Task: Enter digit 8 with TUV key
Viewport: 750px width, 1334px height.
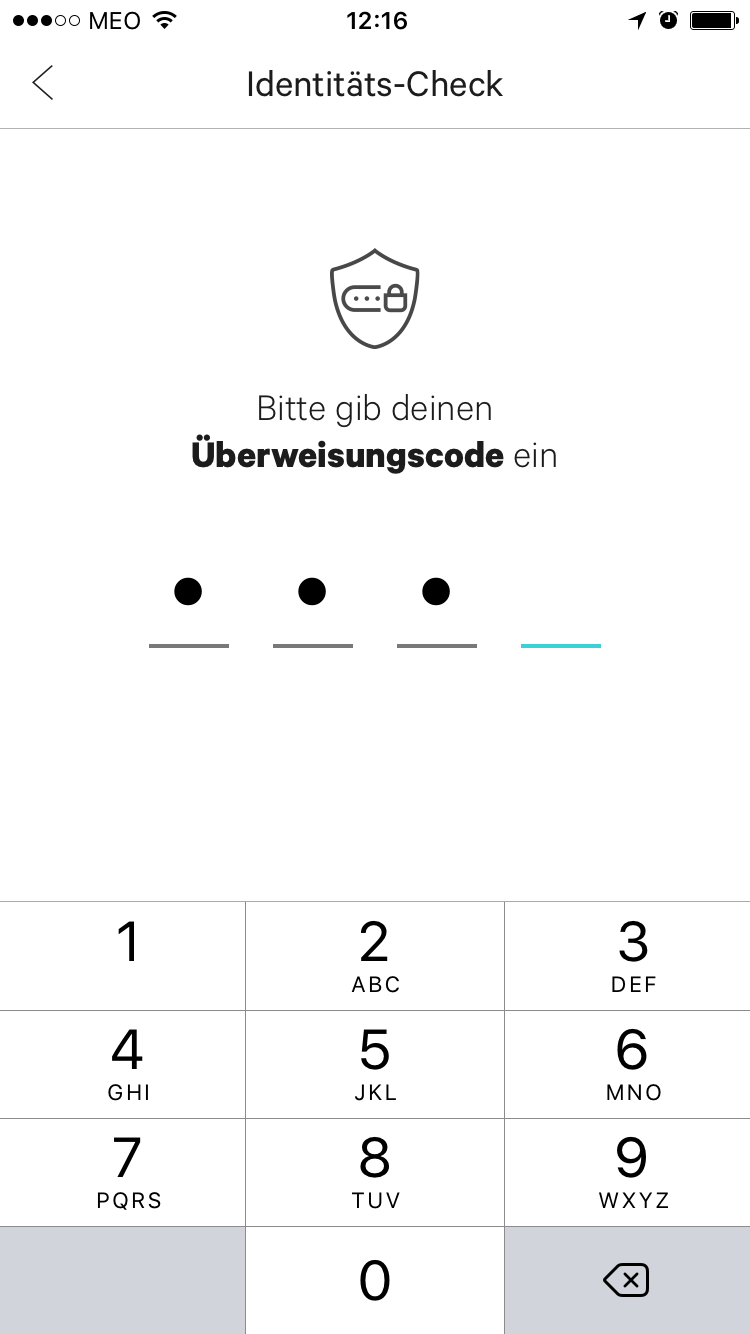Action: tap(375, 1172)
